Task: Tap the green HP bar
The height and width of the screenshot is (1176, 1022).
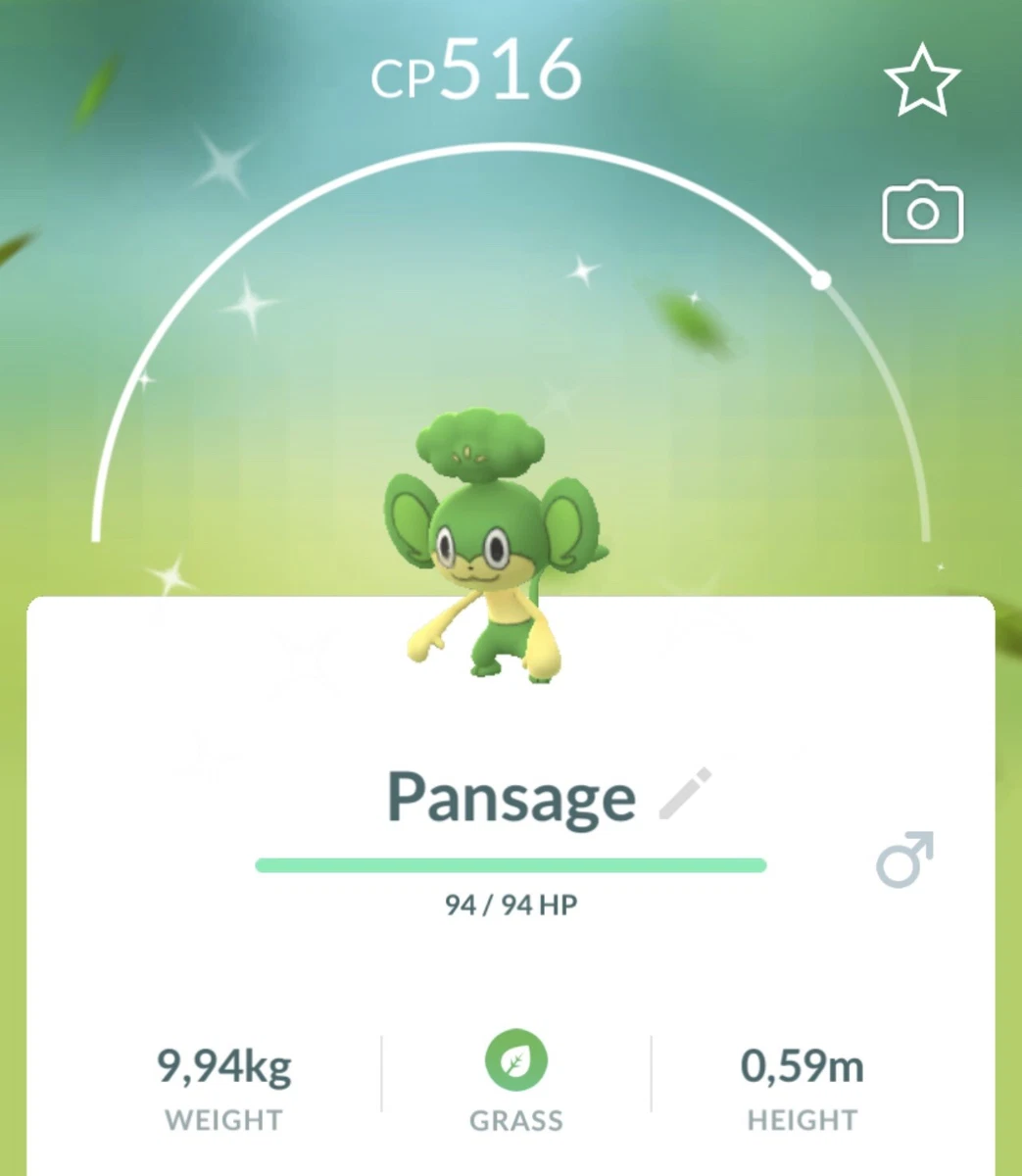Action: [510, 864]
